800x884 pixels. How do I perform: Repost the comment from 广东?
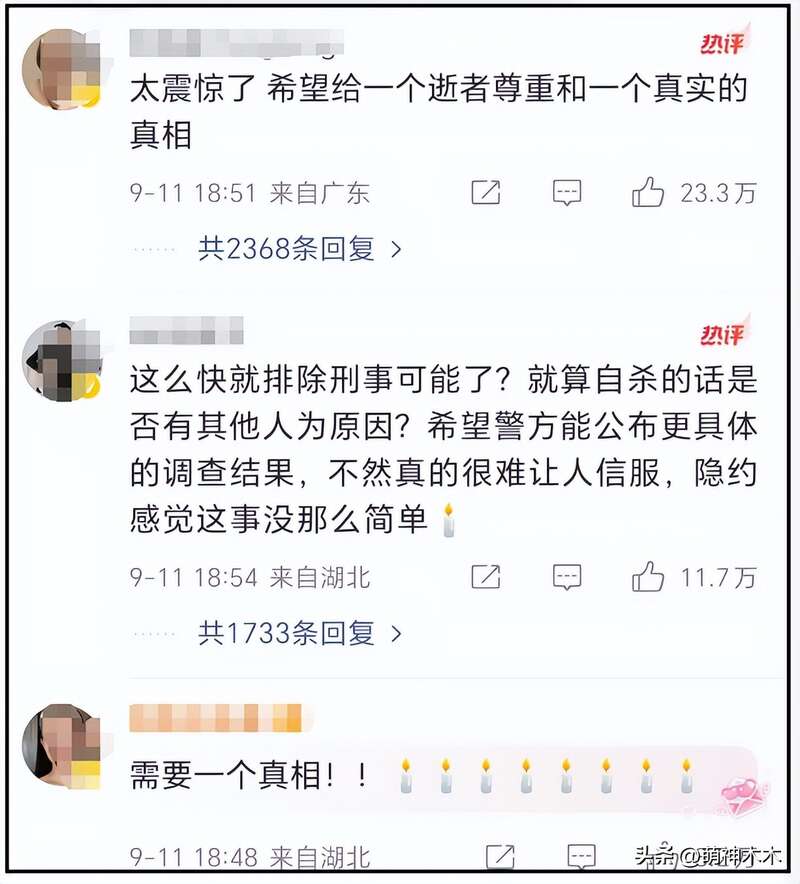tap(485, 192)
